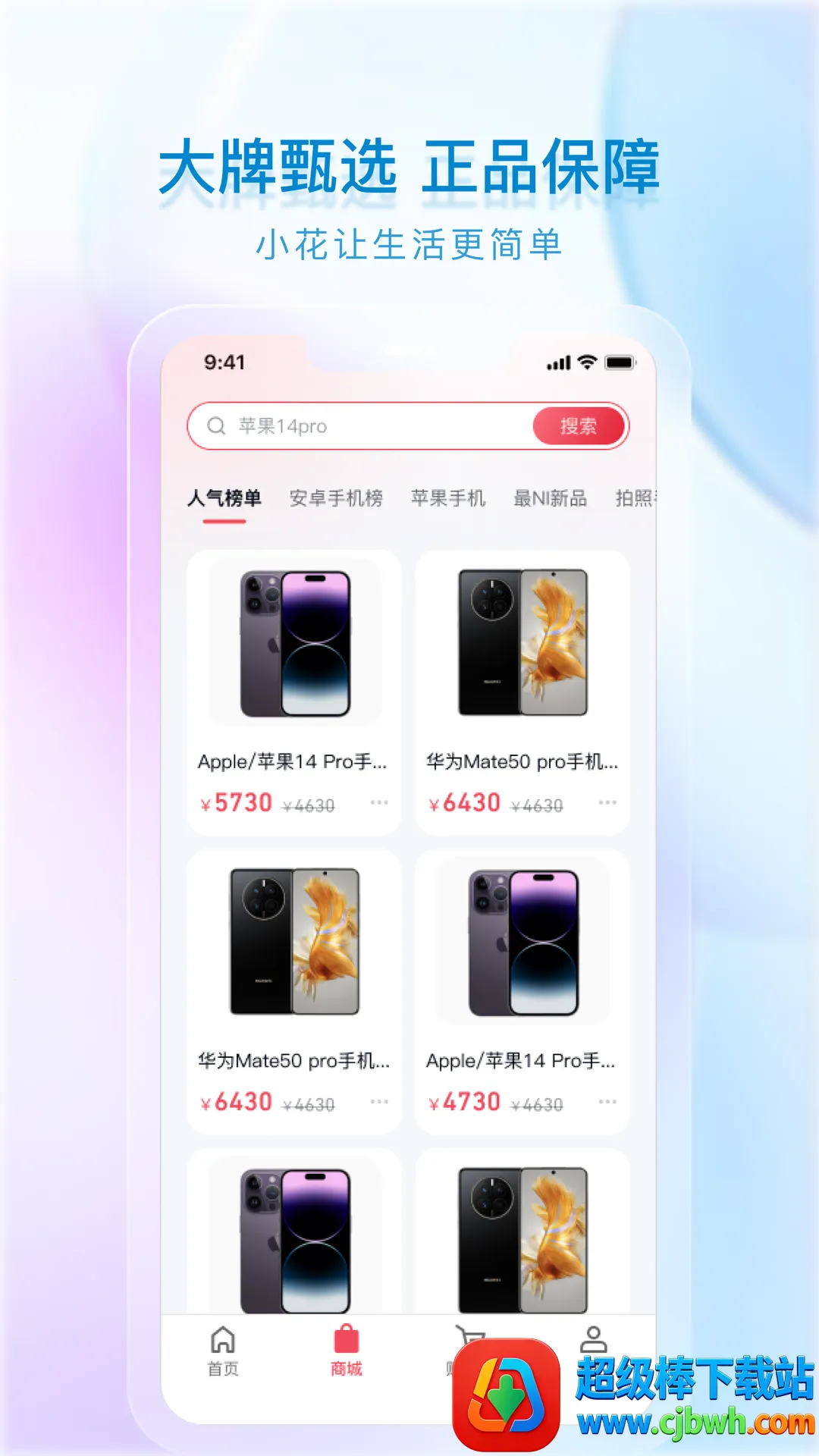Click the magnifier icon in the search bar
Screen dimensions: 819x1456
[x=216, y=425]
